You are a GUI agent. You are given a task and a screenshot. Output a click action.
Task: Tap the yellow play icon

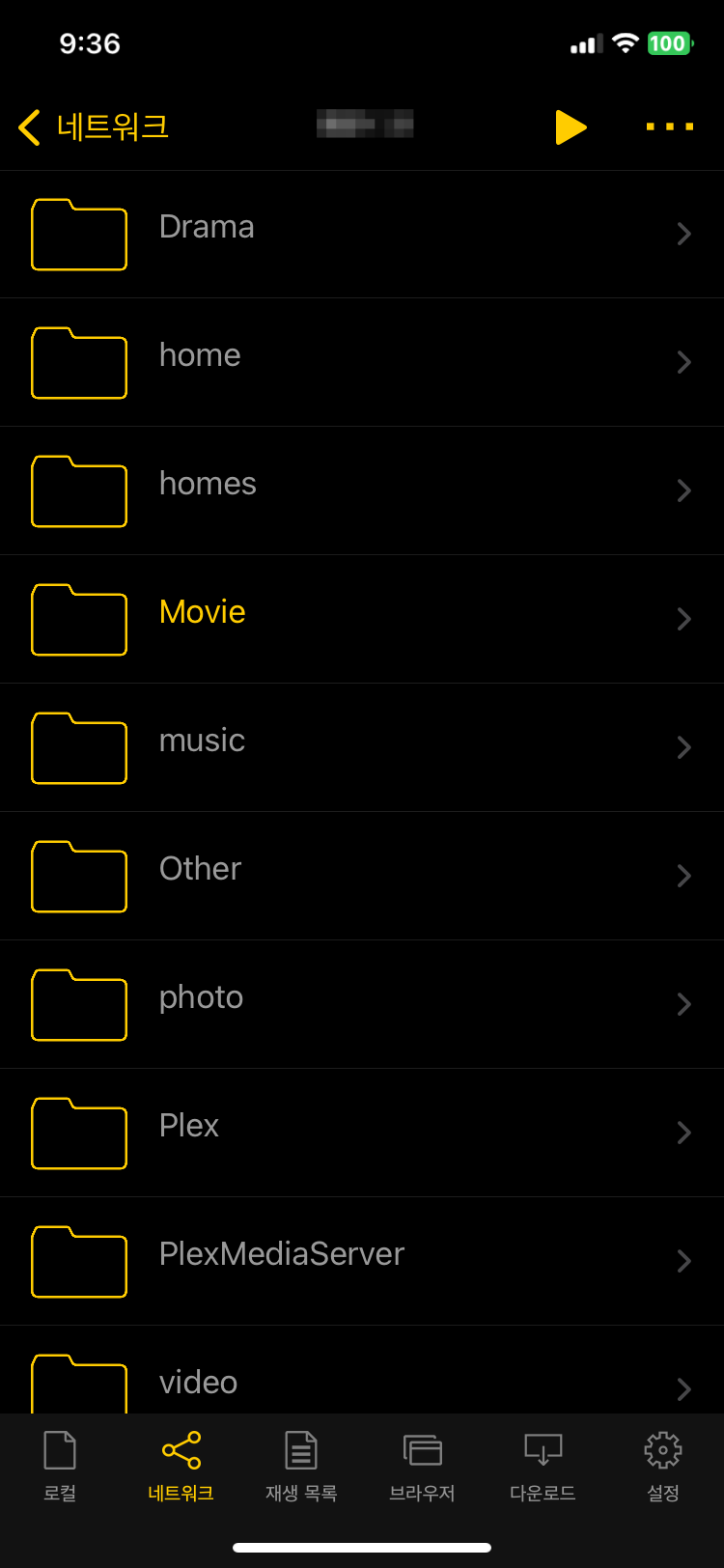point(571,127)
